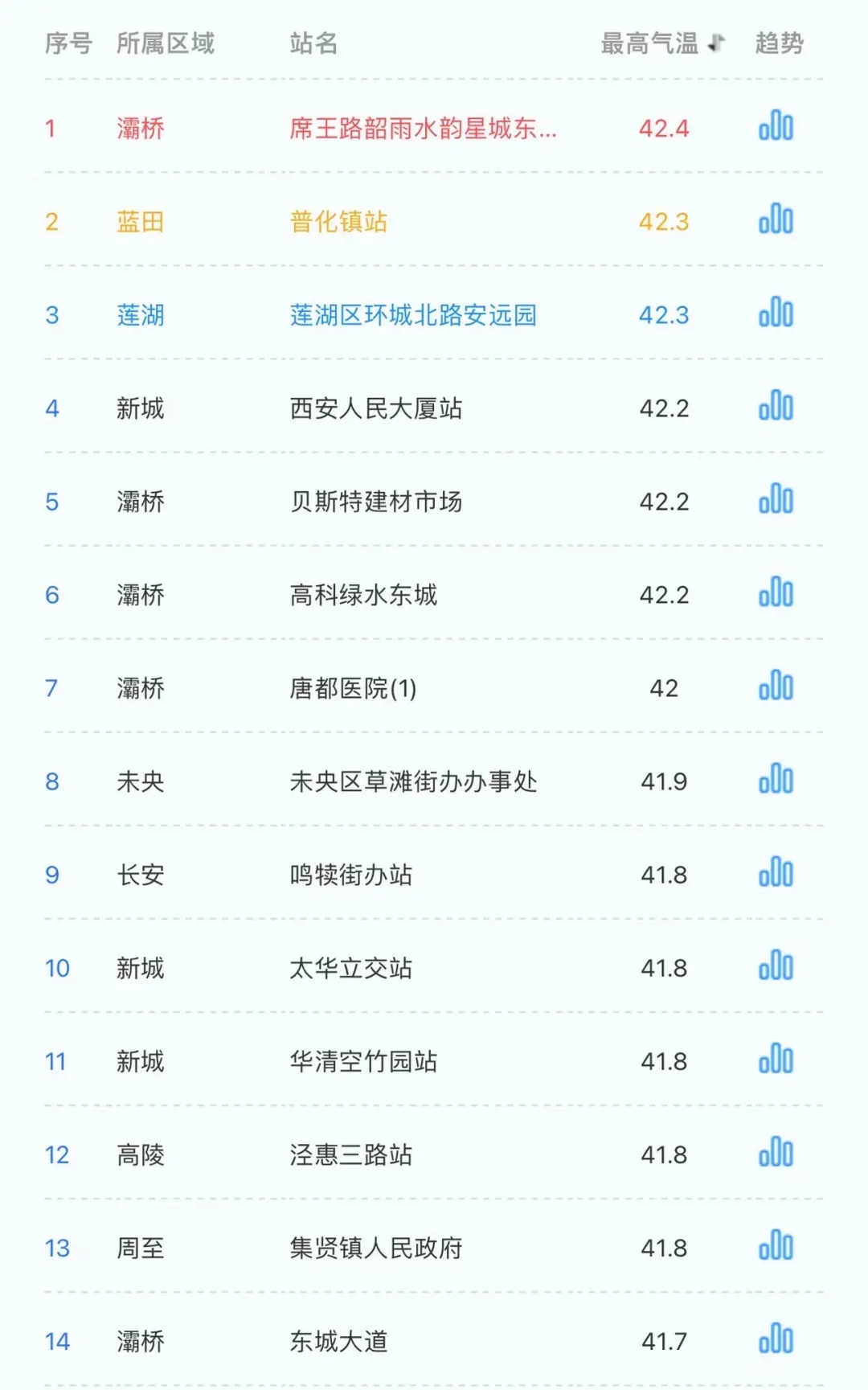The image size is (868, 1390).
Task: Show trend for 泾惠三路站
Action: pos(776,1153)
